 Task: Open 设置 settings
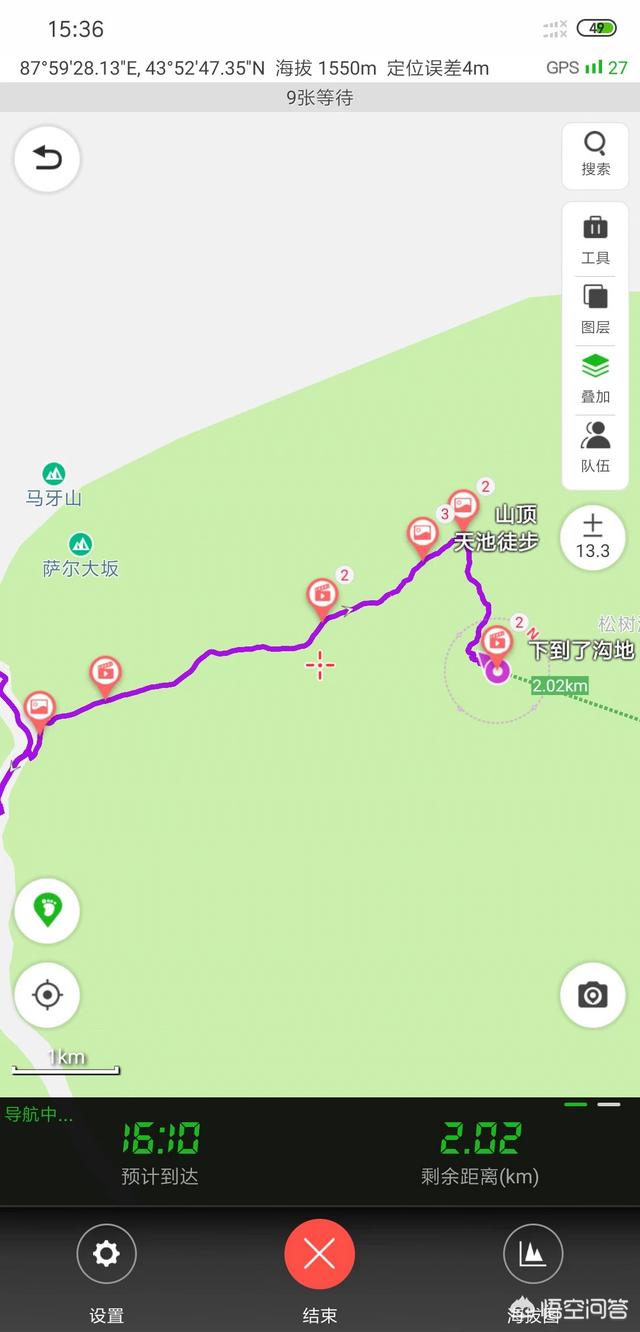(x=106, y=1255)
